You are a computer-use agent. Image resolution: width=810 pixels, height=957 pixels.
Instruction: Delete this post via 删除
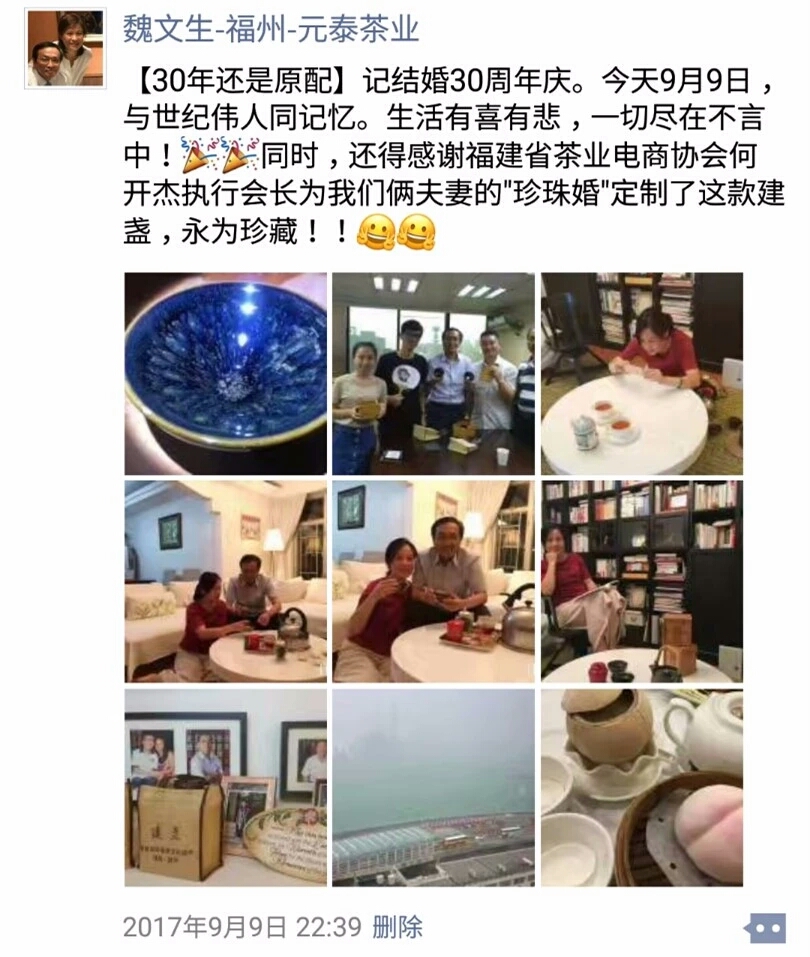(397, 927)
